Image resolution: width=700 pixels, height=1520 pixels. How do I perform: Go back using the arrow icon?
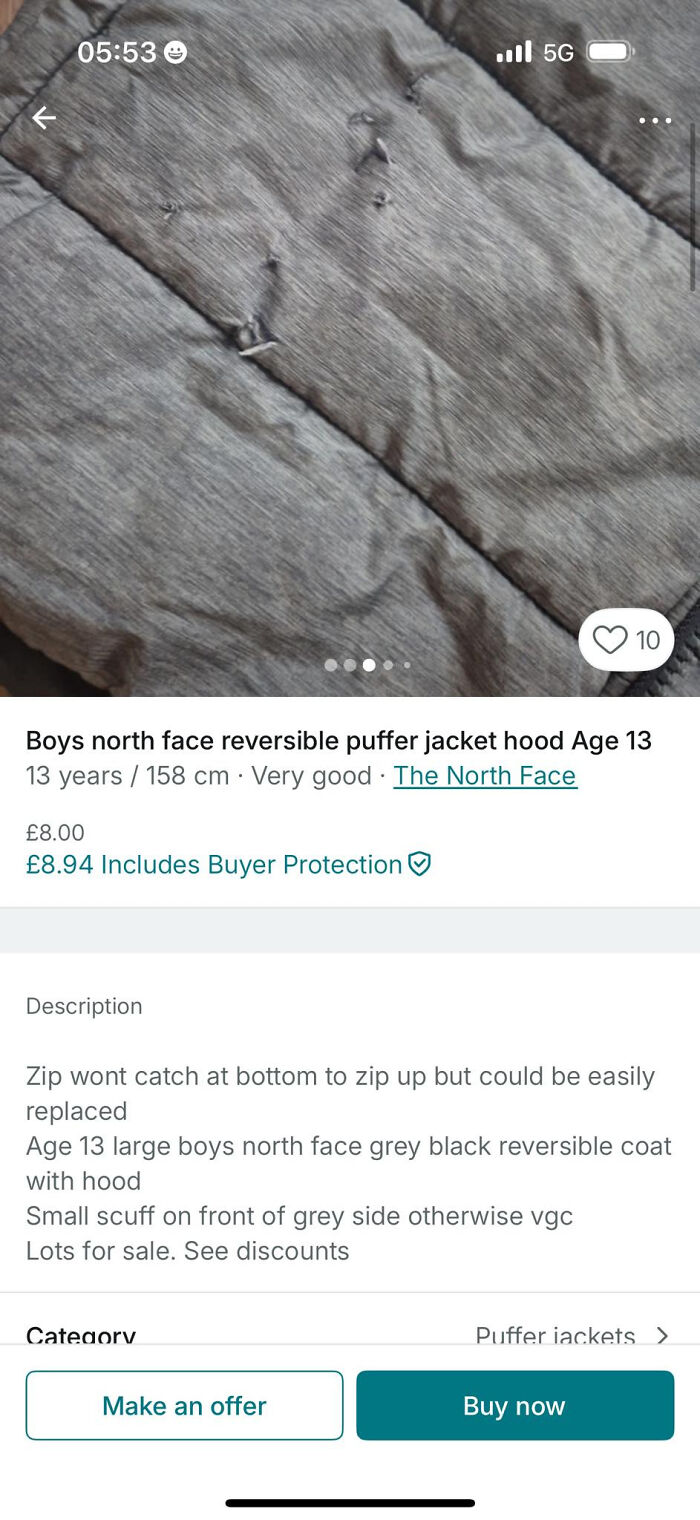(44, 118)
